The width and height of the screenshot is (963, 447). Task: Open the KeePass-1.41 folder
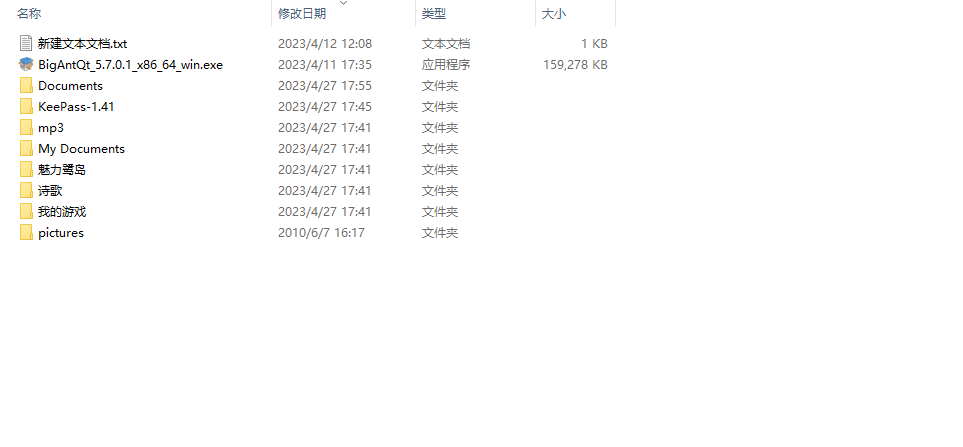click(77, 107)
